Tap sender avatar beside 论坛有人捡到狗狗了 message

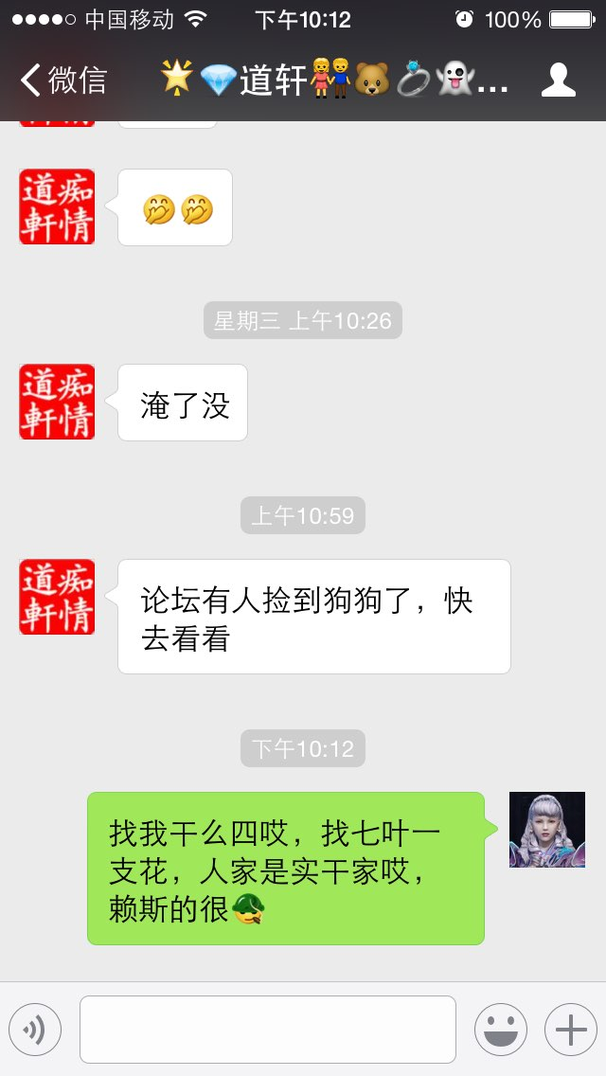(x=57, y=597)
